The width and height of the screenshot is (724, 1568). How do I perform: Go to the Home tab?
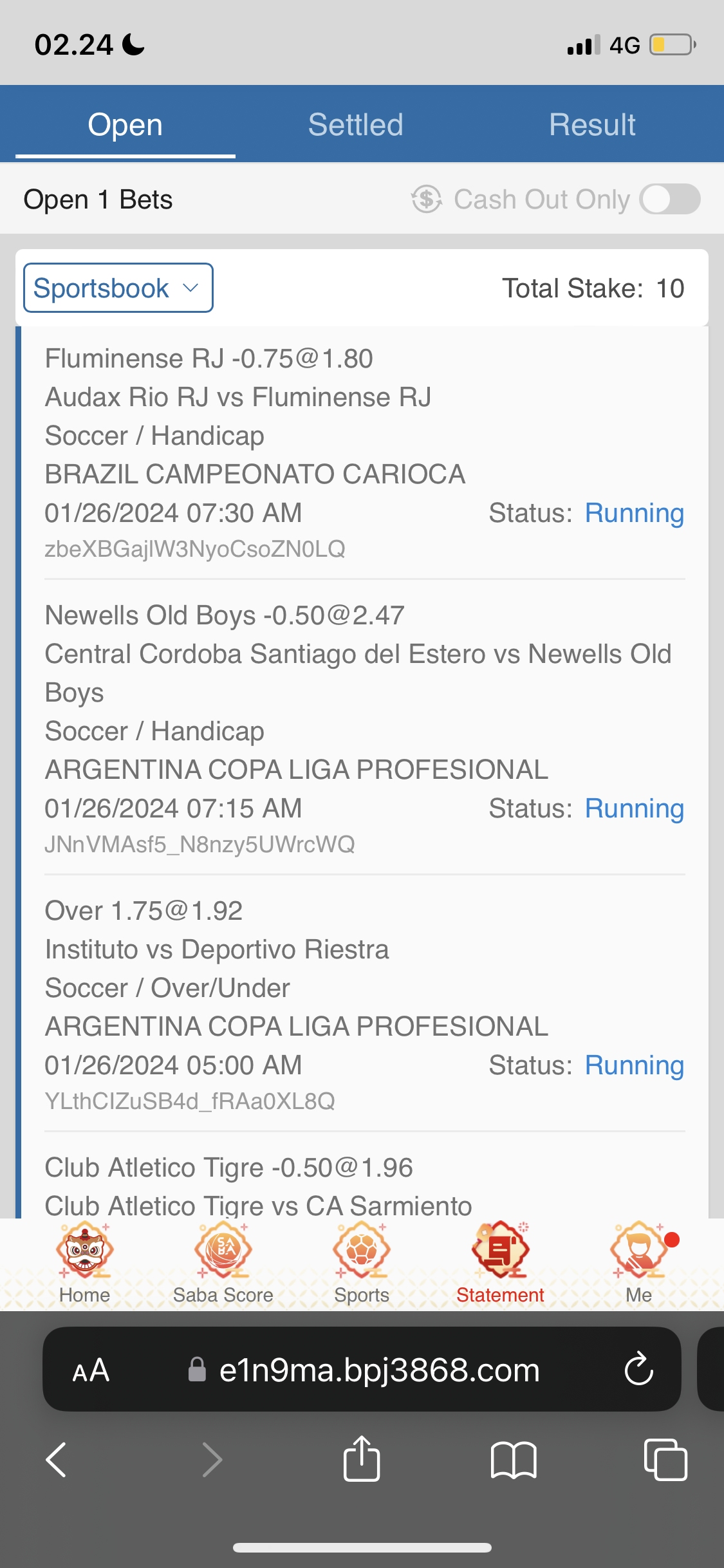[84, 1263]
